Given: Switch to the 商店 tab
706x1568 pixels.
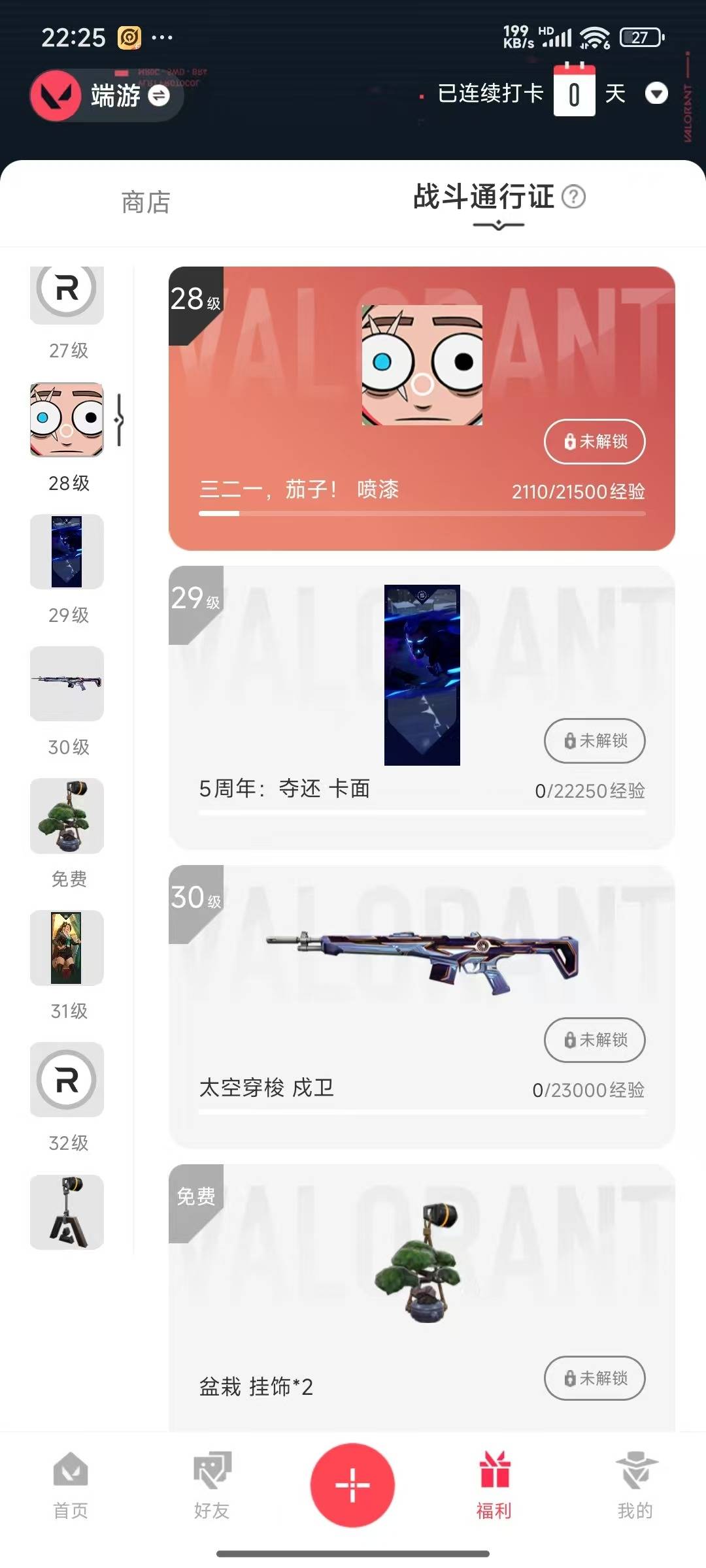Looking at the screenshot, I should (x=146, y=203).
